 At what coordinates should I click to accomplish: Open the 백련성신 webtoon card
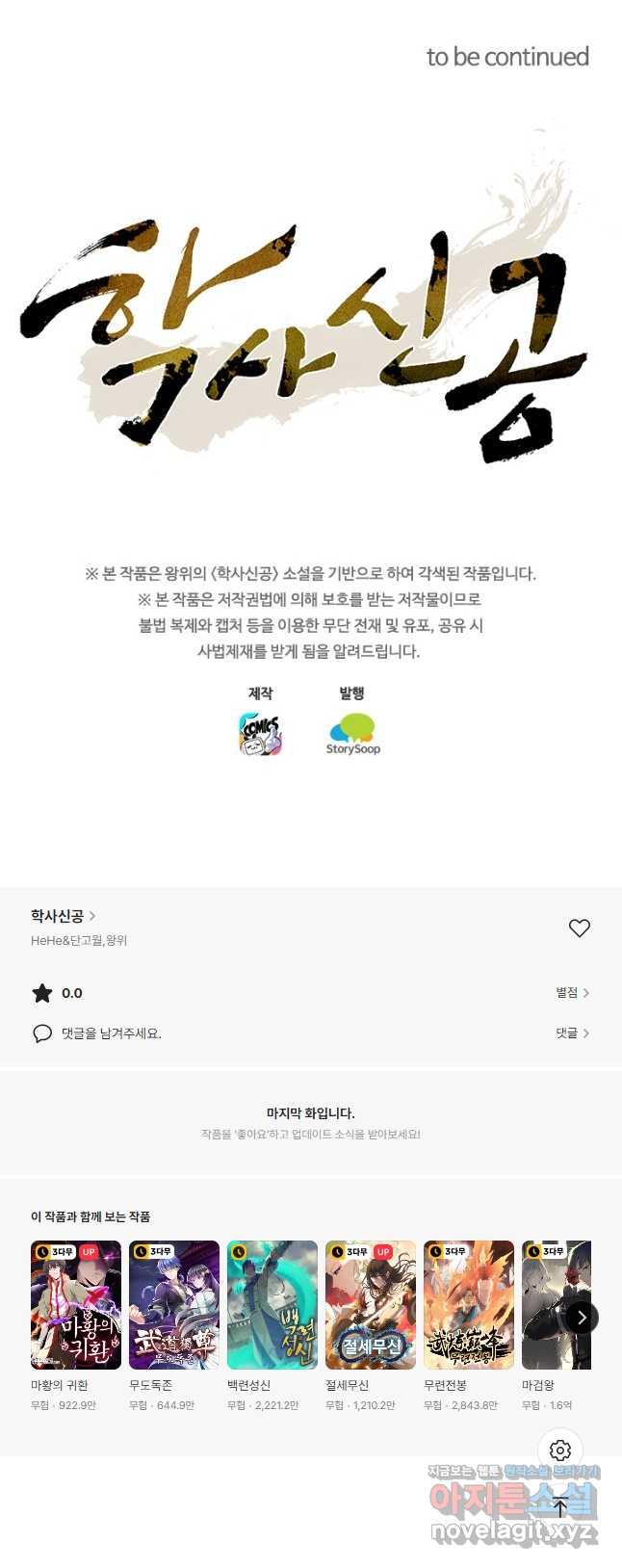pyautogui.click(x=272, y=1304)
